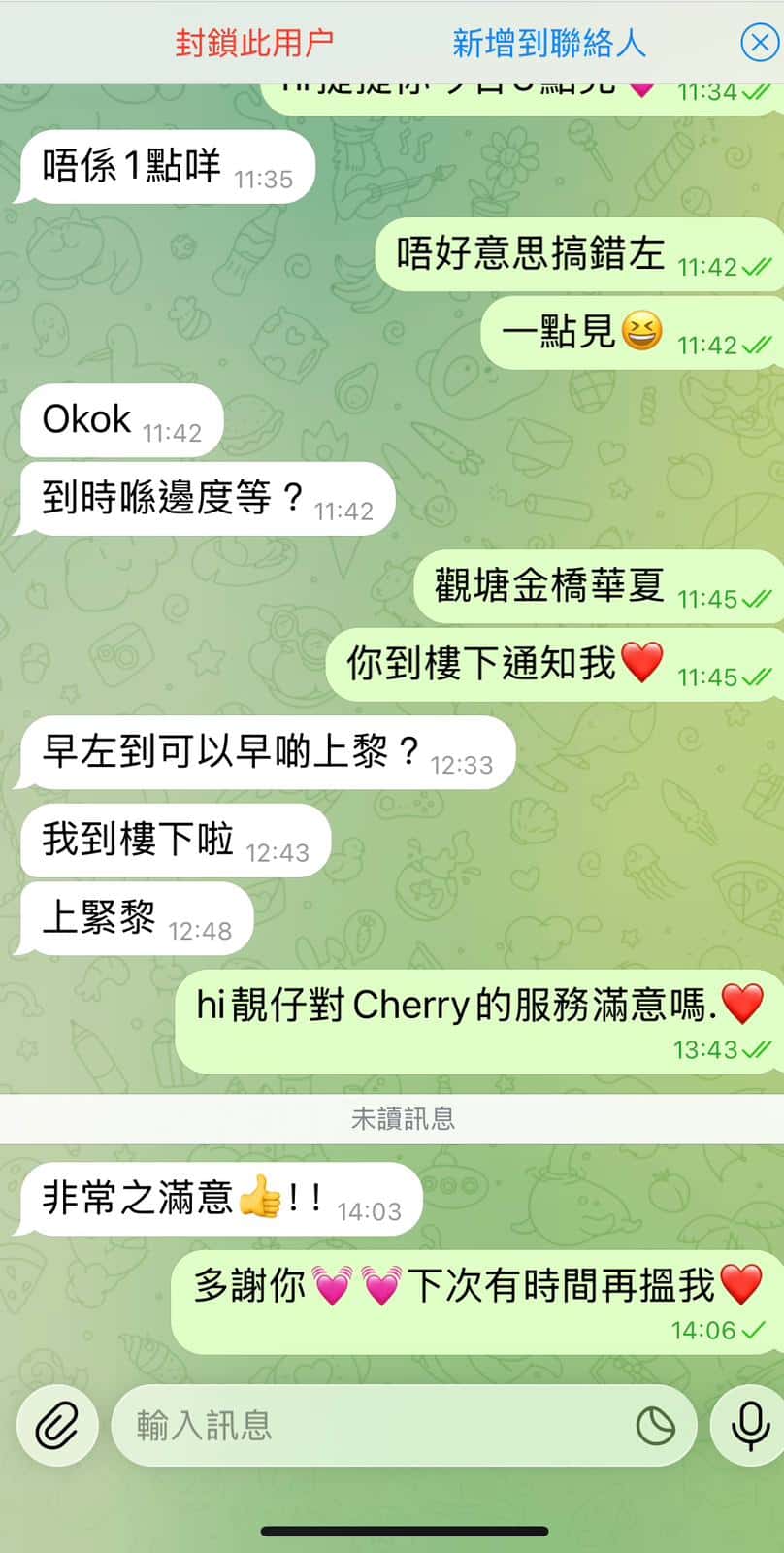Select 新增到聯絡人 to add contact
Viewport: 784px width, 1553px height.
click(x=548, y=43)
